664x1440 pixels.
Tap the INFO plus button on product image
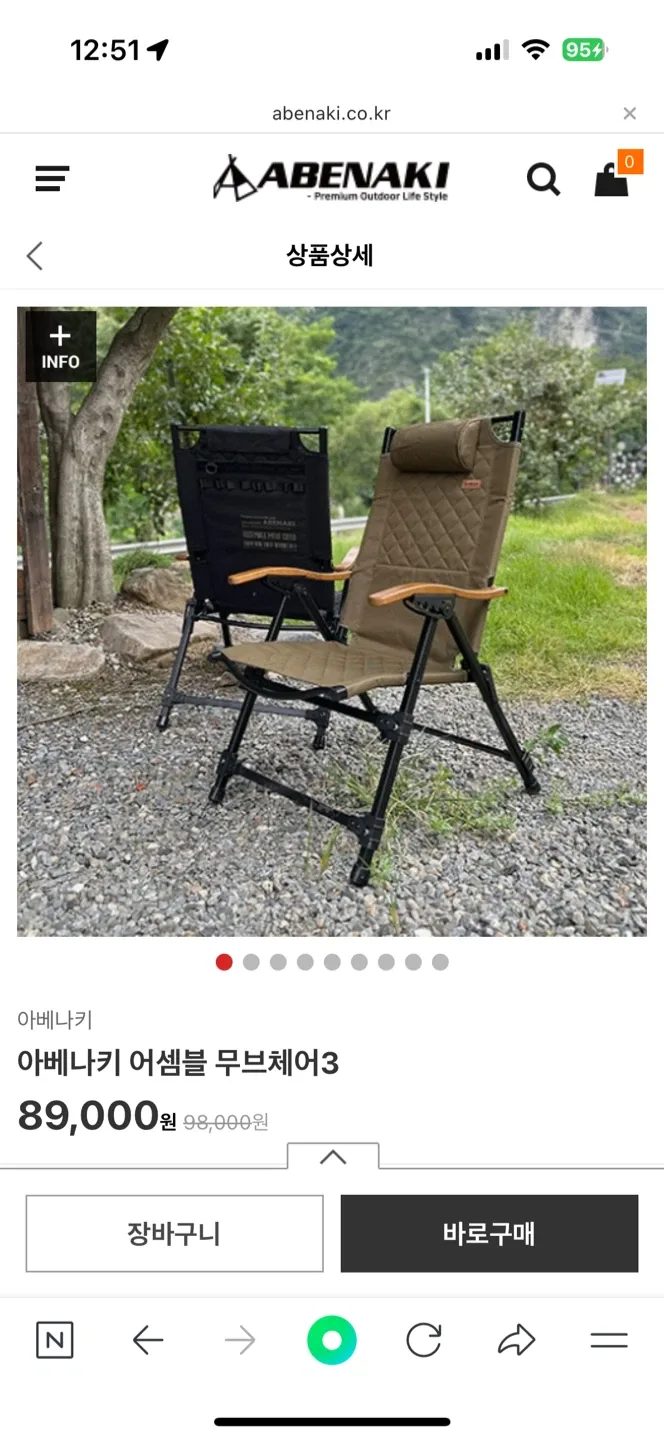point(60,346)
